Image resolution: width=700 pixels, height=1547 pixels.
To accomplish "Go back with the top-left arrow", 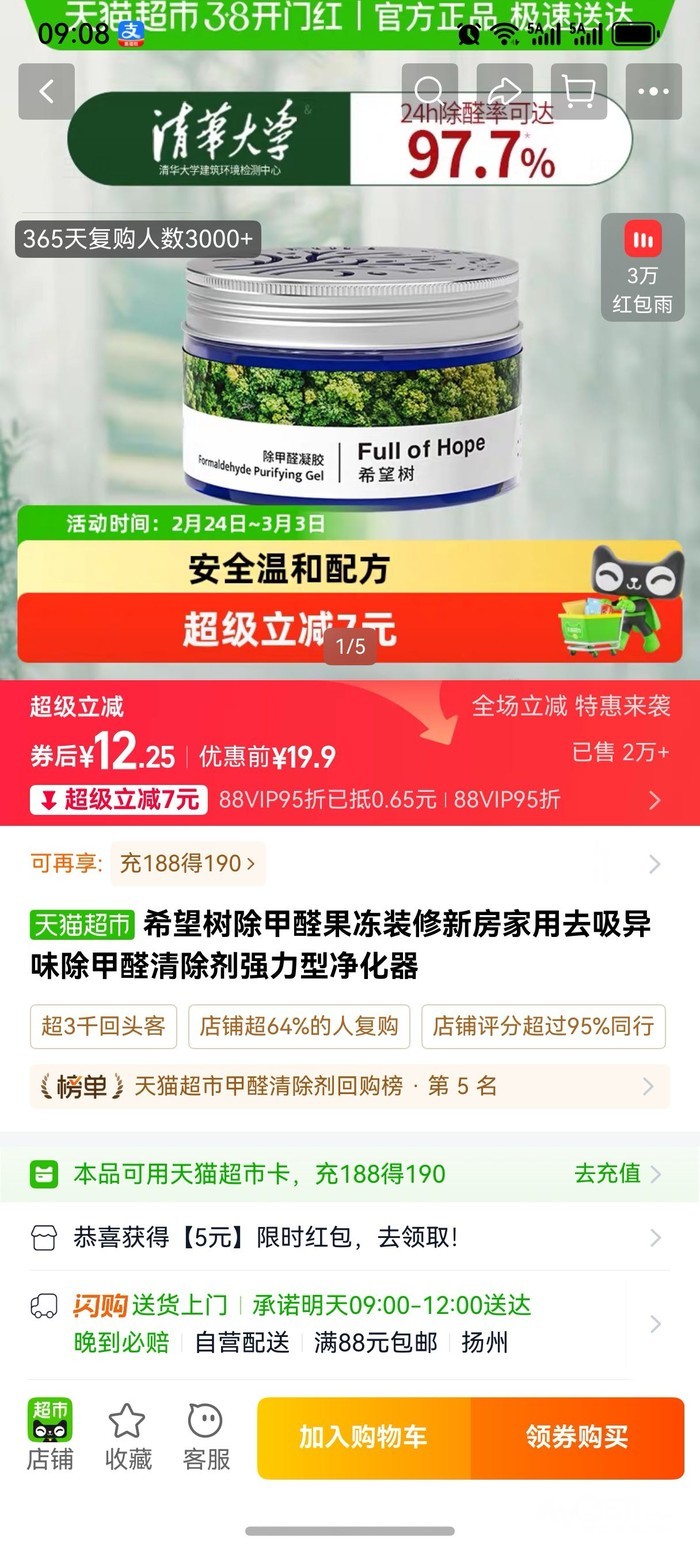I will (46, 91).
